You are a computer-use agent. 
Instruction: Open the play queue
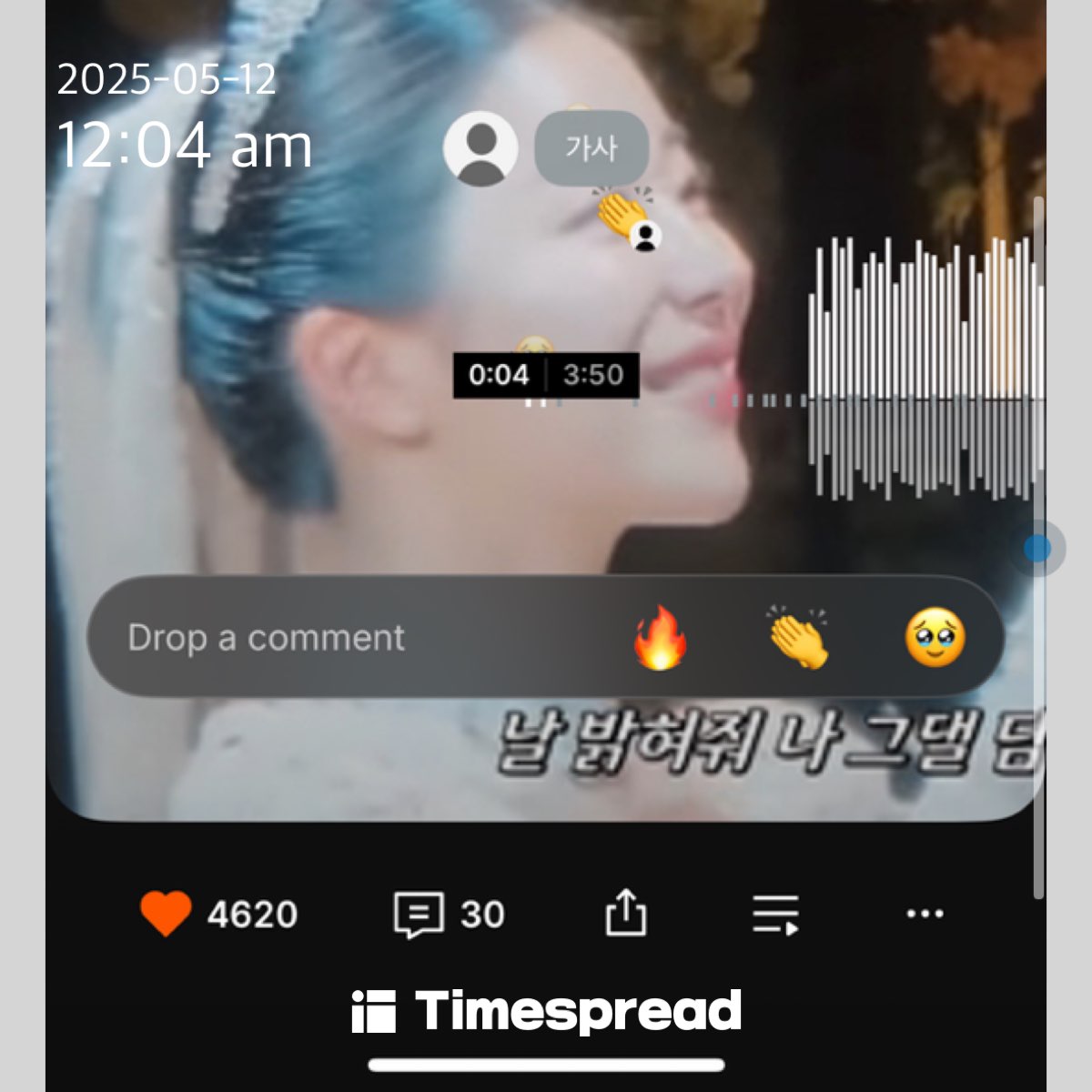pos(775,914)
